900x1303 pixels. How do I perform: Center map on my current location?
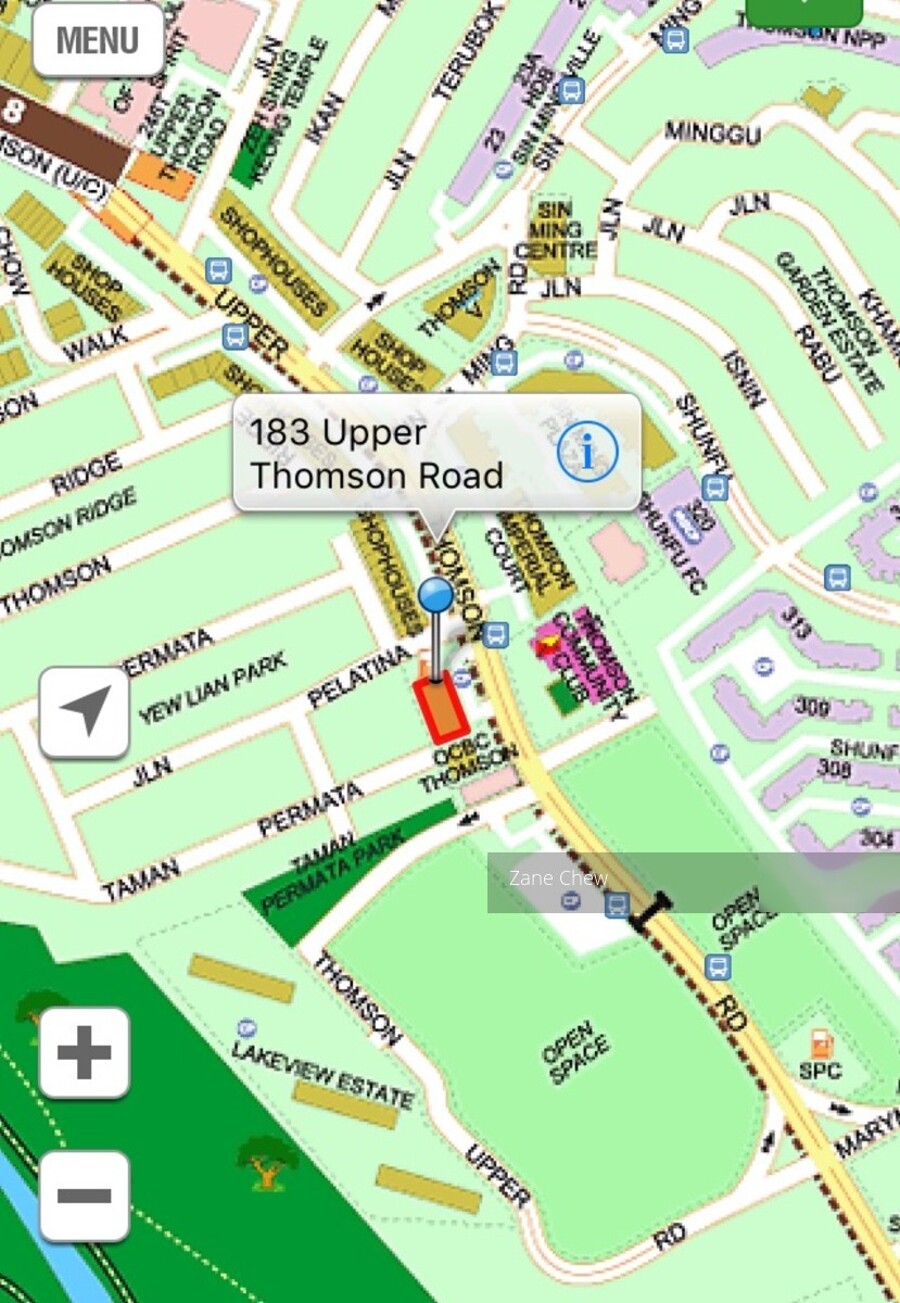pos(85,711)
